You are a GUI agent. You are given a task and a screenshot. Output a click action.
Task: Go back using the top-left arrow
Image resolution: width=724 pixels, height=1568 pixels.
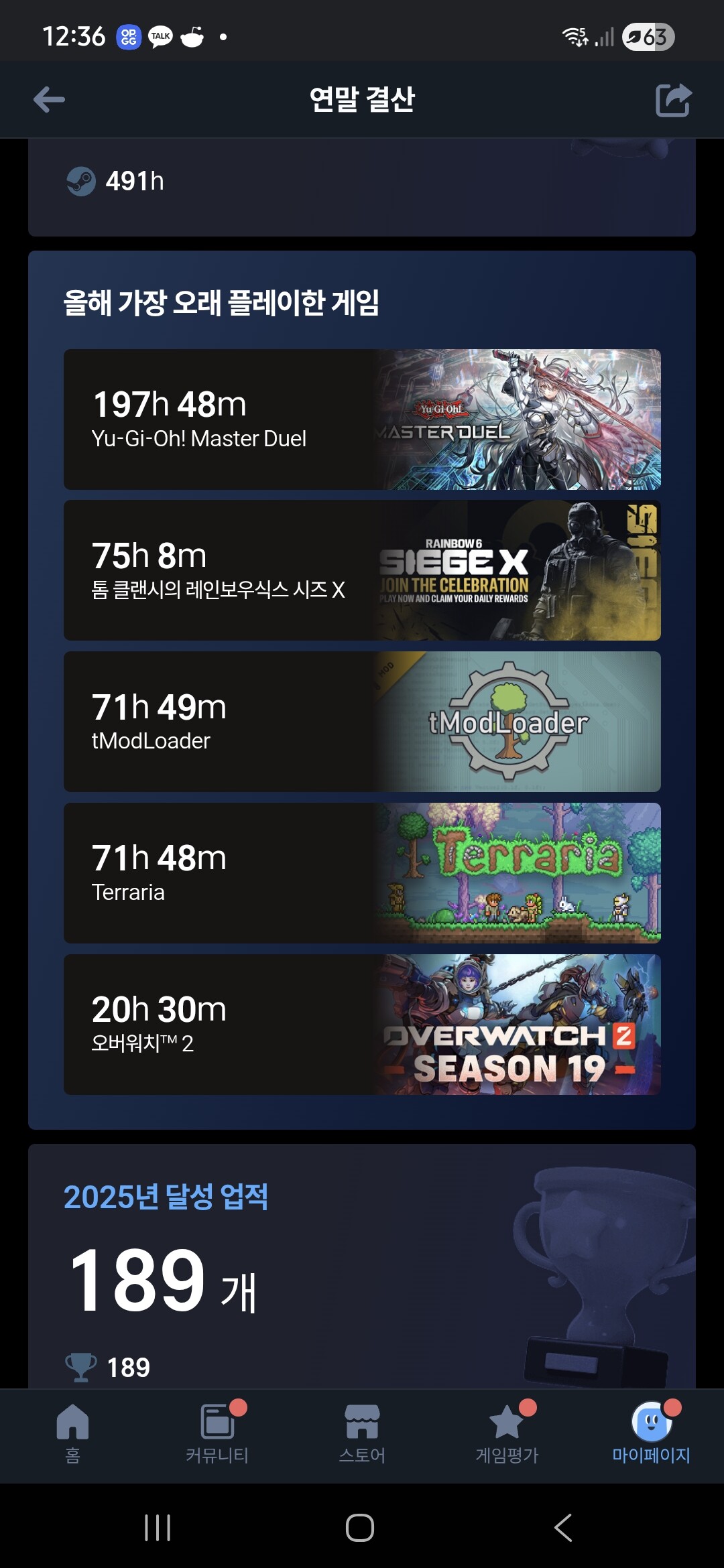(x=49, y=100)
